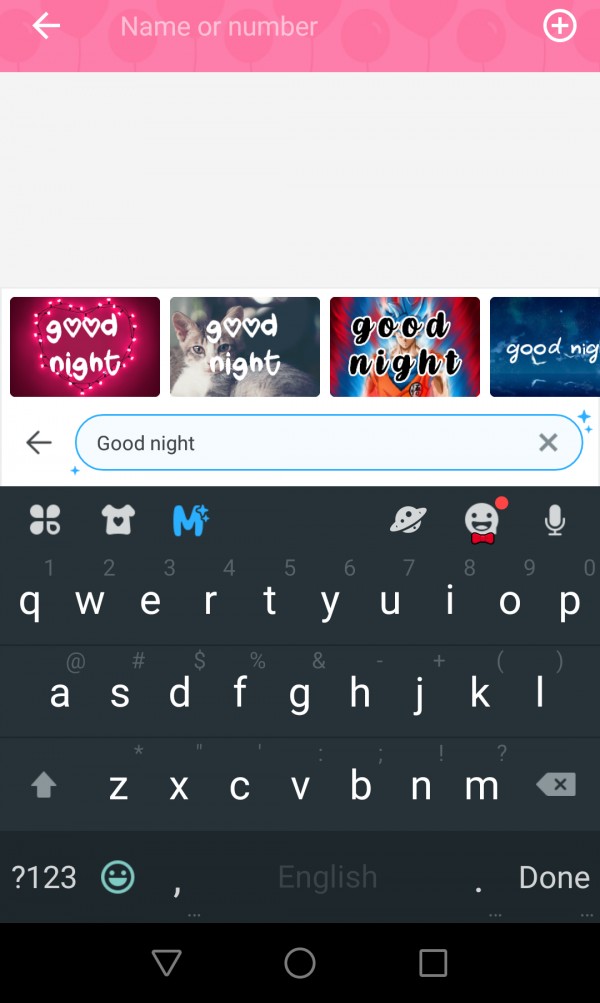Open the blue M sparkle feature
Screen dimensions: 600x1003
tap(190, 520)
